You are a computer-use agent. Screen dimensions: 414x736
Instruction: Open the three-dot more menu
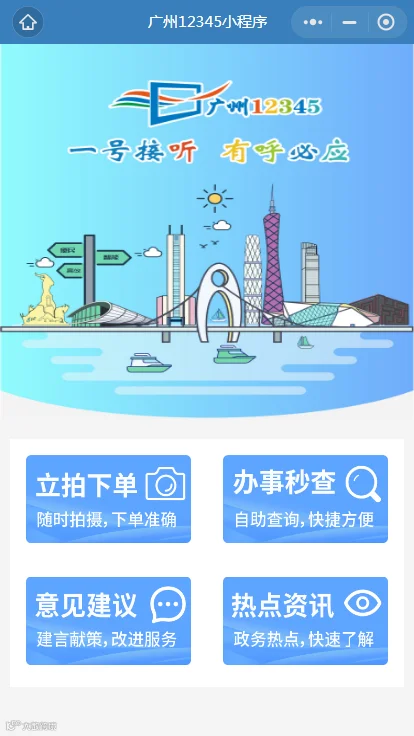tap(313, 22)
